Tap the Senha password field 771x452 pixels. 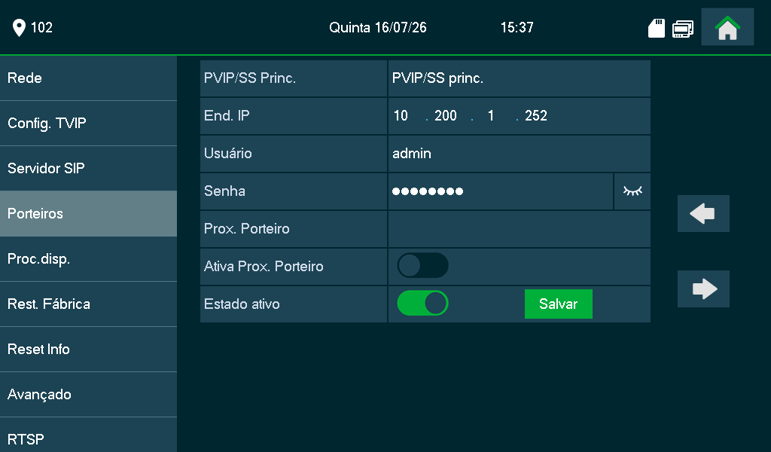click(501, 191)
